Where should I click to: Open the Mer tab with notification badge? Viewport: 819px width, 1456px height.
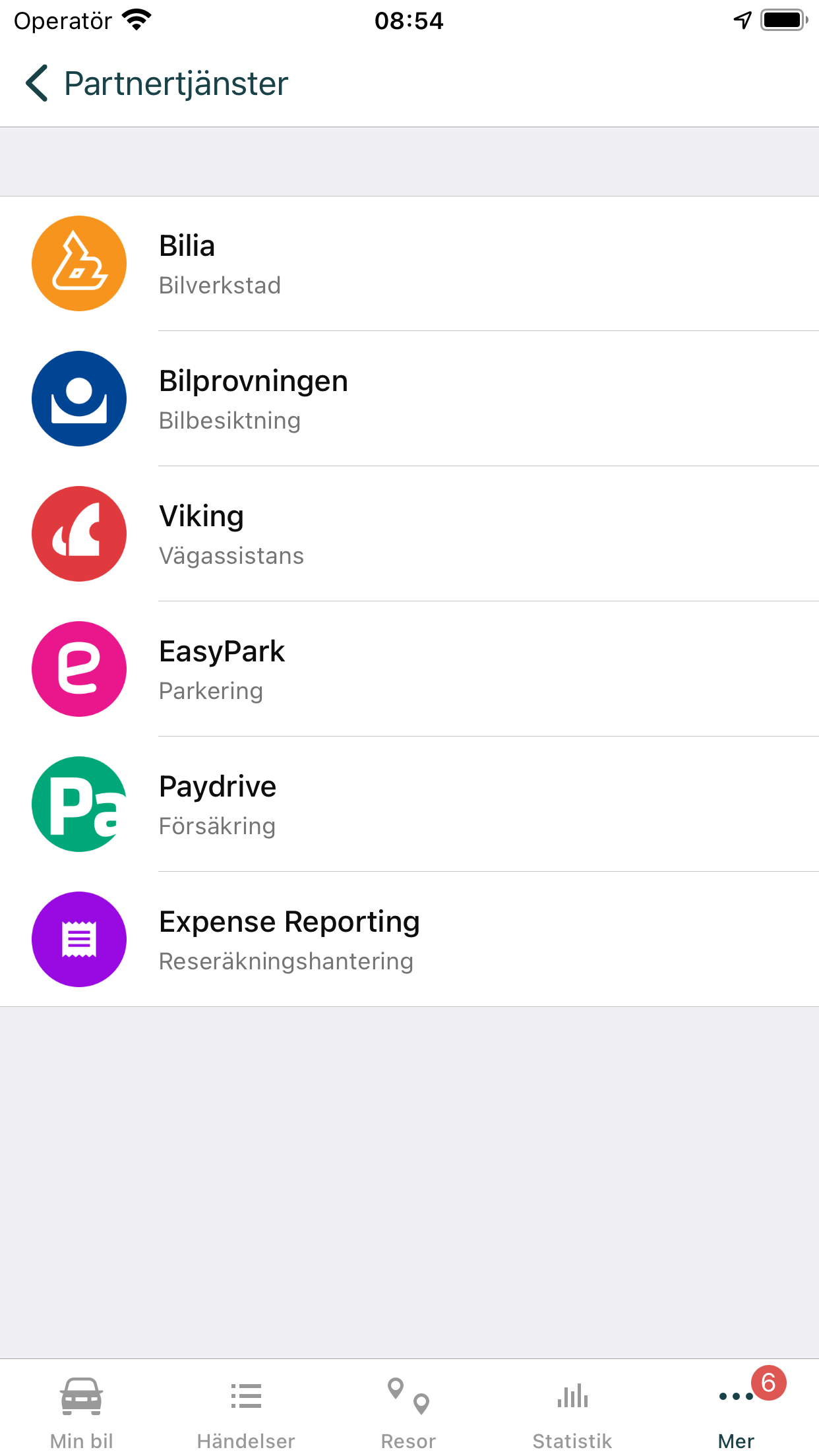(x=737, y=1405)
